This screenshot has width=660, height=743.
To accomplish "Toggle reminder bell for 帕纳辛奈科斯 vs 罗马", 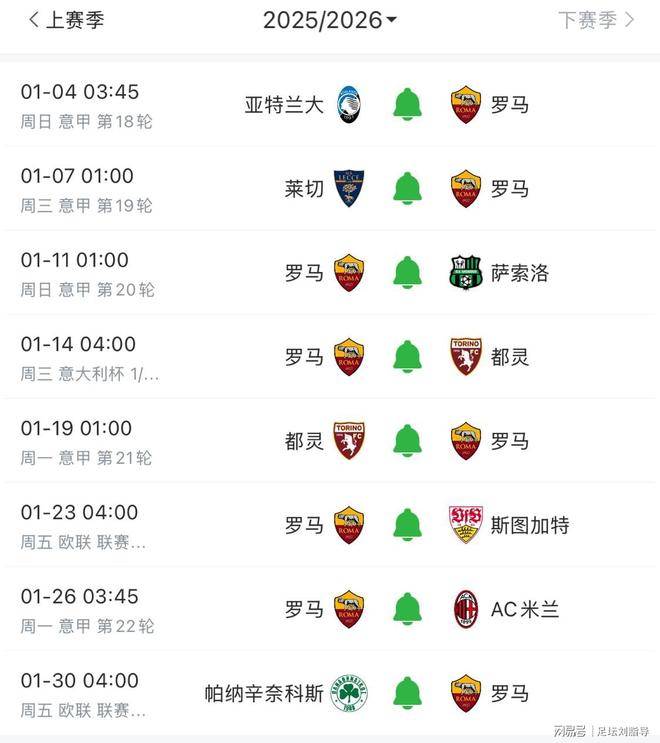I will (407, 692).
